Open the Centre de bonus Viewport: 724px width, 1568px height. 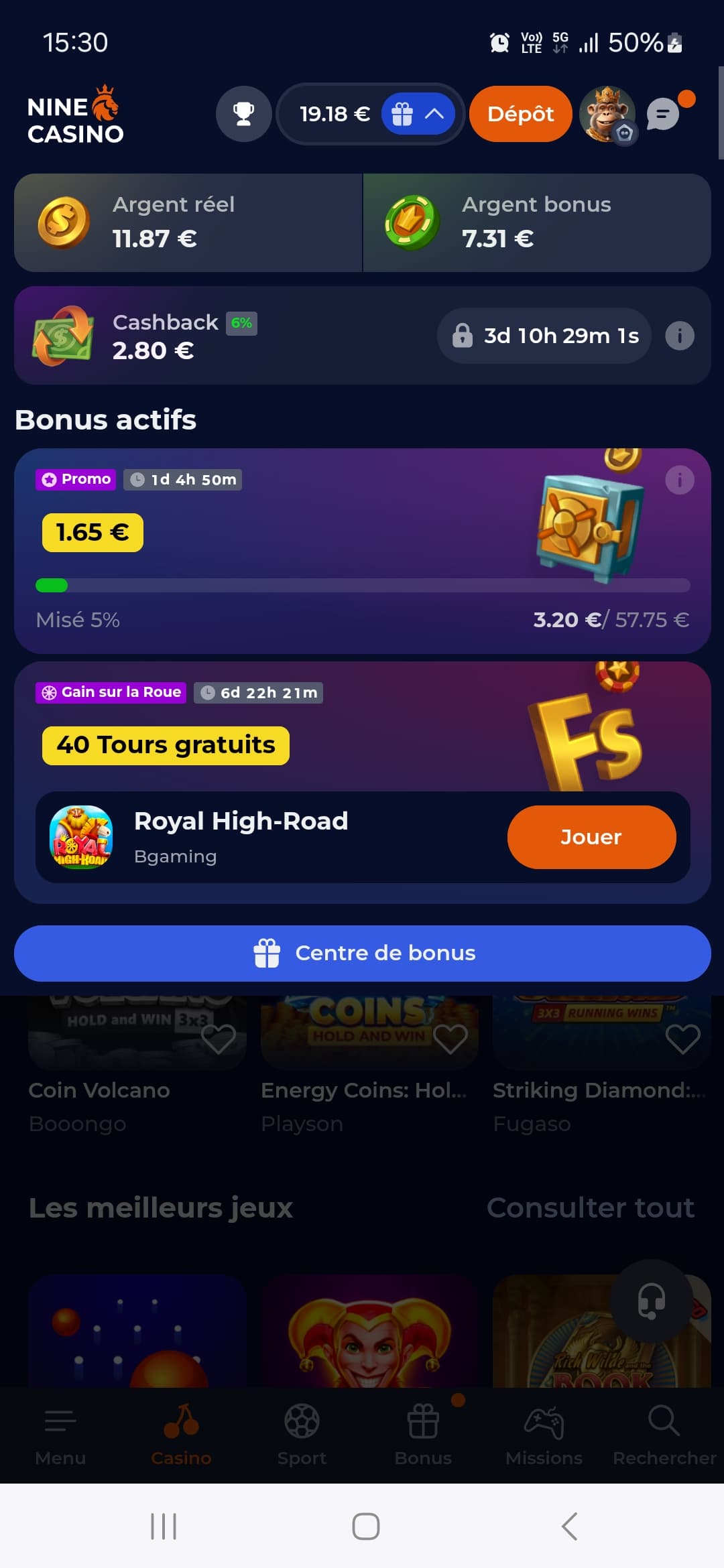362,953
